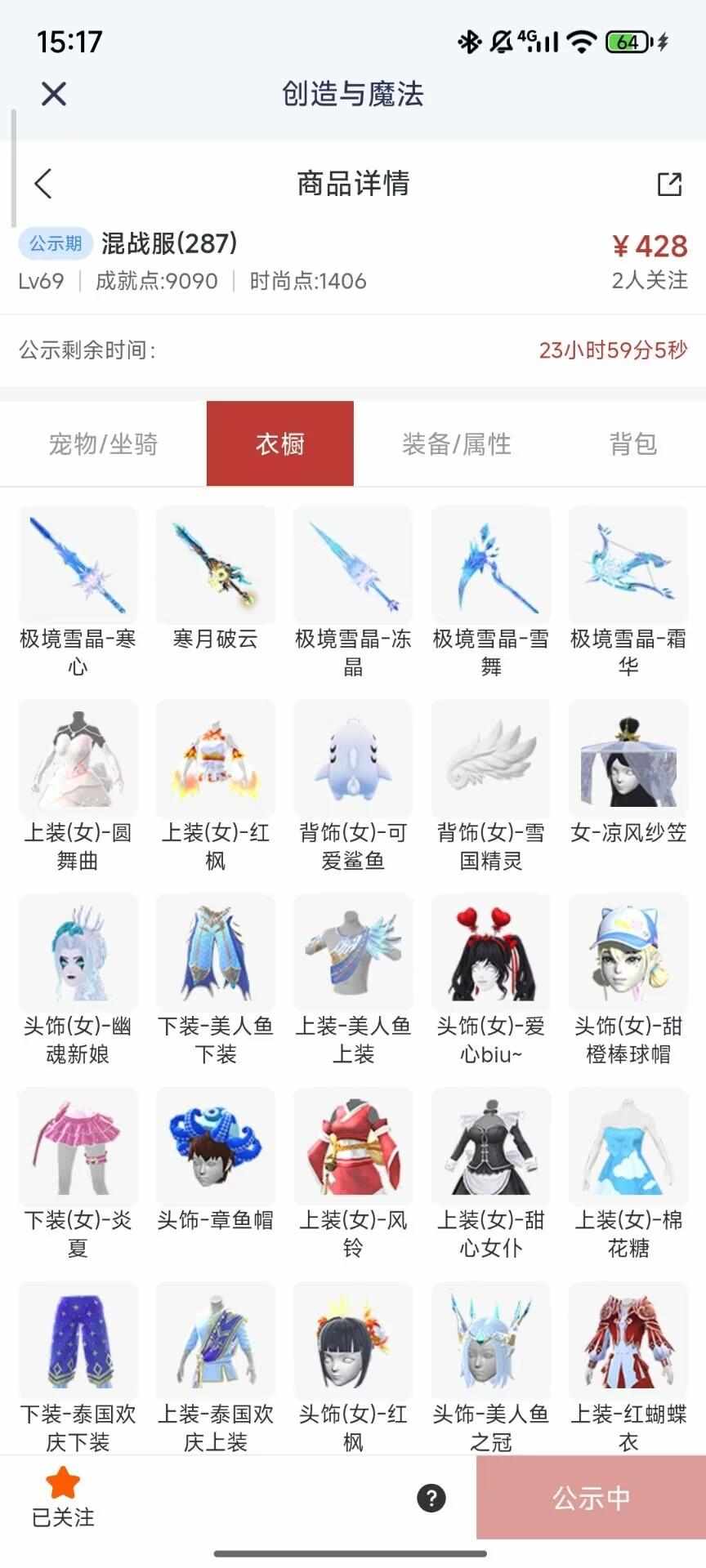Switch to the 宠物/坐骑 tab

pos(103,444)
